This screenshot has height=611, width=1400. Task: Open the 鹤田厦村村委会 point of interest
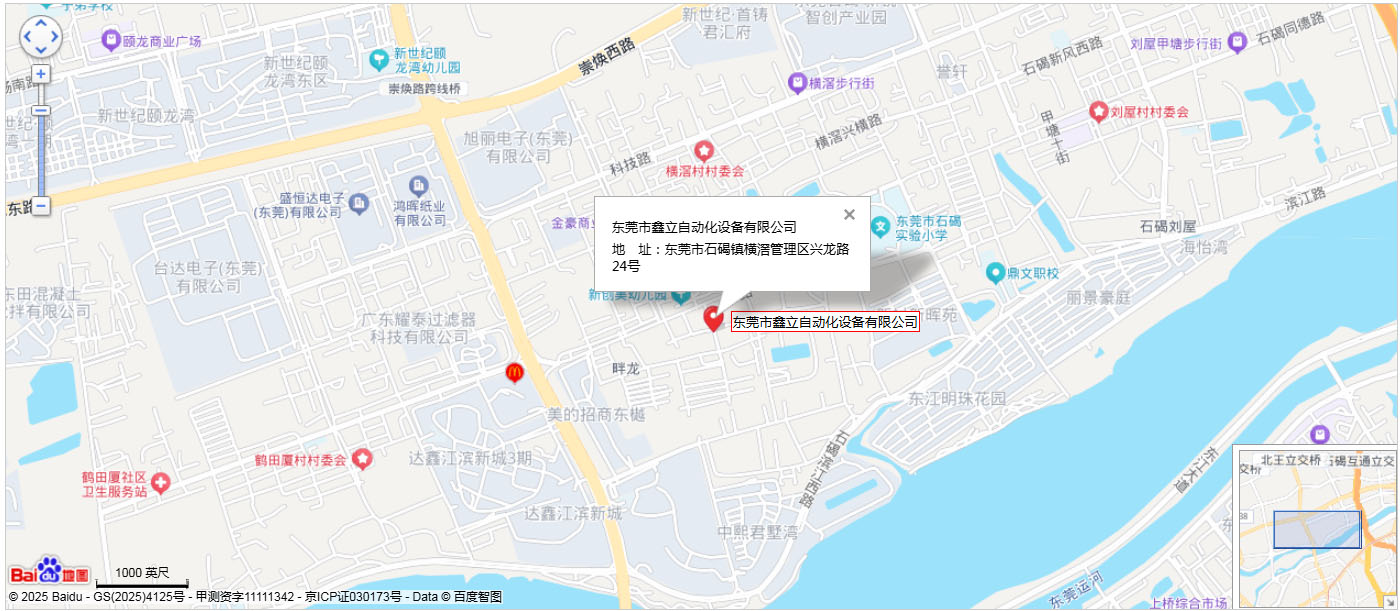pos(361,459)
